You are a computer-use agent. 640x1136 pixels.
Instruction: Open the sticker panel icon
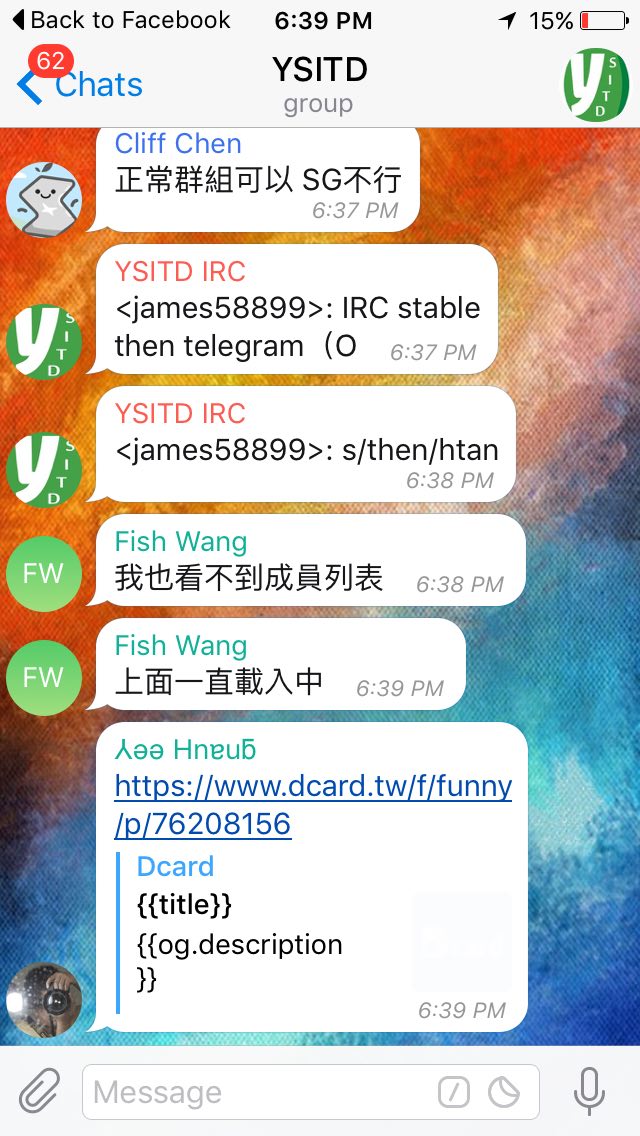[x=504, y=1092]
